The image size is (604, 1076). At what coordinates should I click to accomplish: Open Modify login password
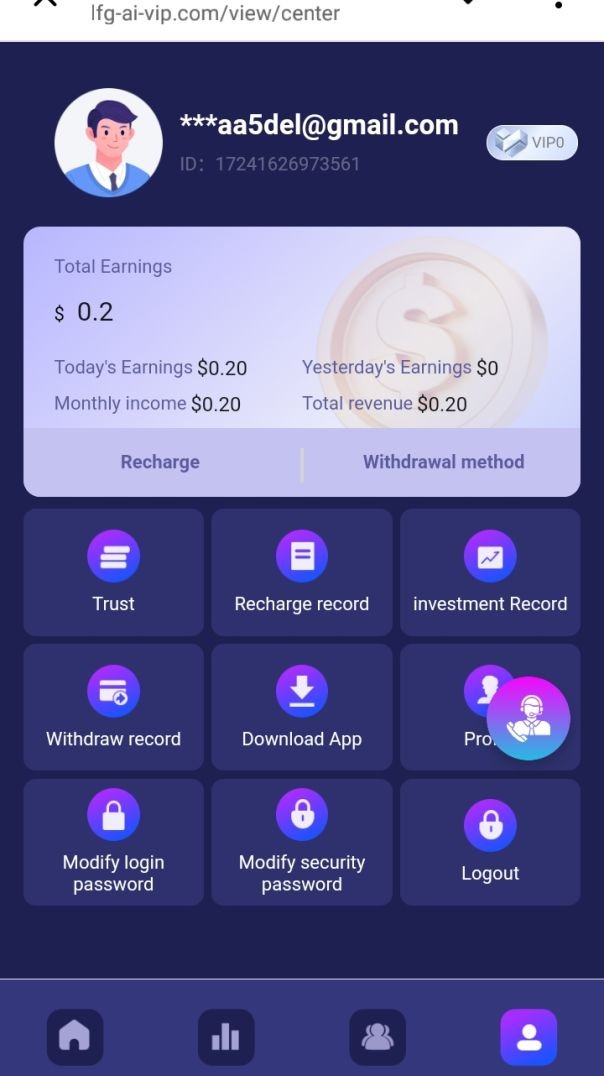113,842
